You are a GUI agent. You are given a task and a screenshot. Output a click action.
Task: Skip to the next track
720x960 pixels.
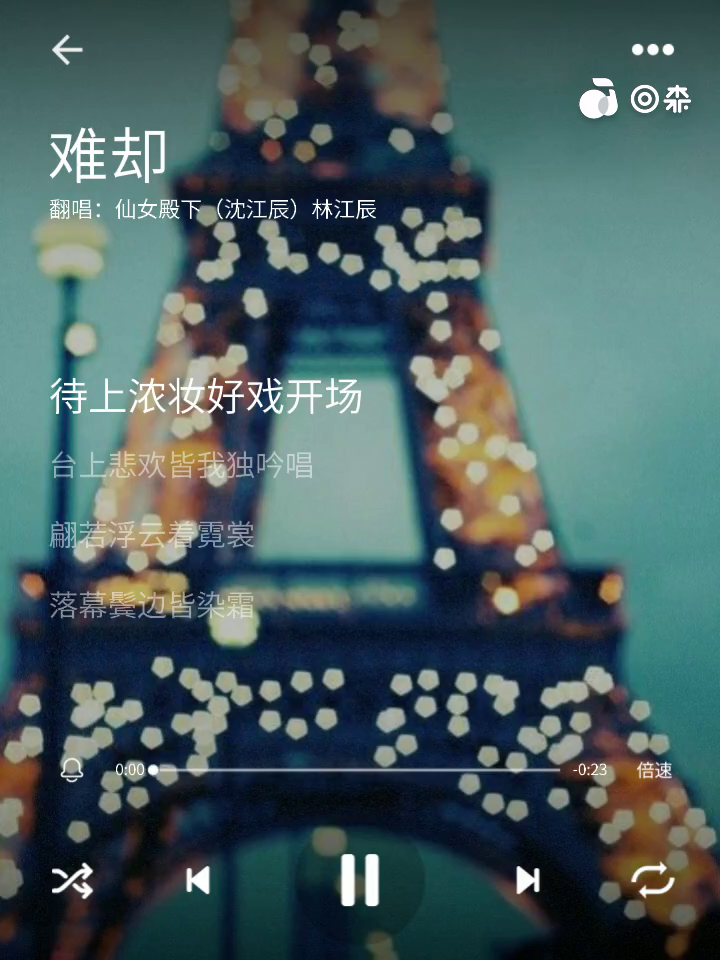(527, 880)
